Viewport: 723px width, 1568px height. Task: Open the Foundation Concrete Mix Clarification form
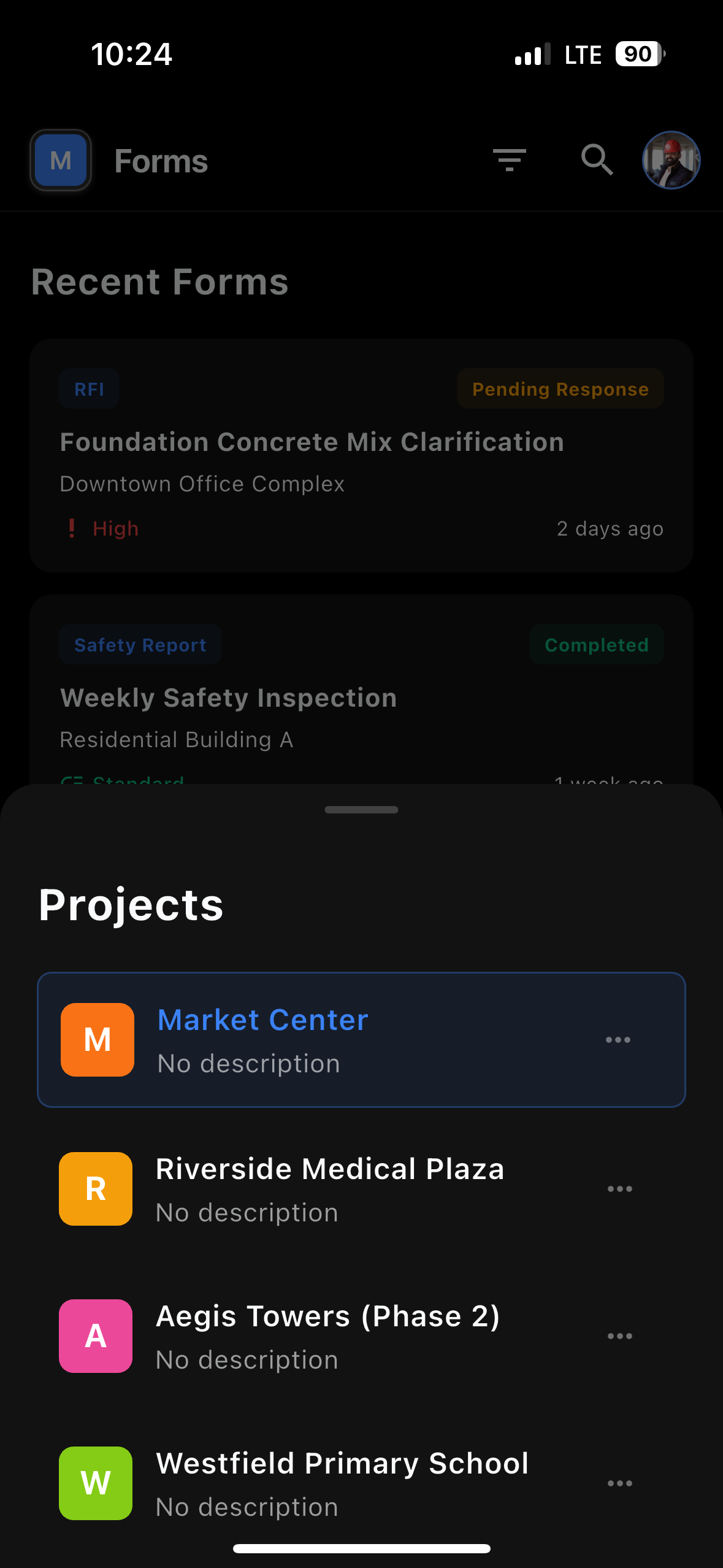[x=312, y=441]
